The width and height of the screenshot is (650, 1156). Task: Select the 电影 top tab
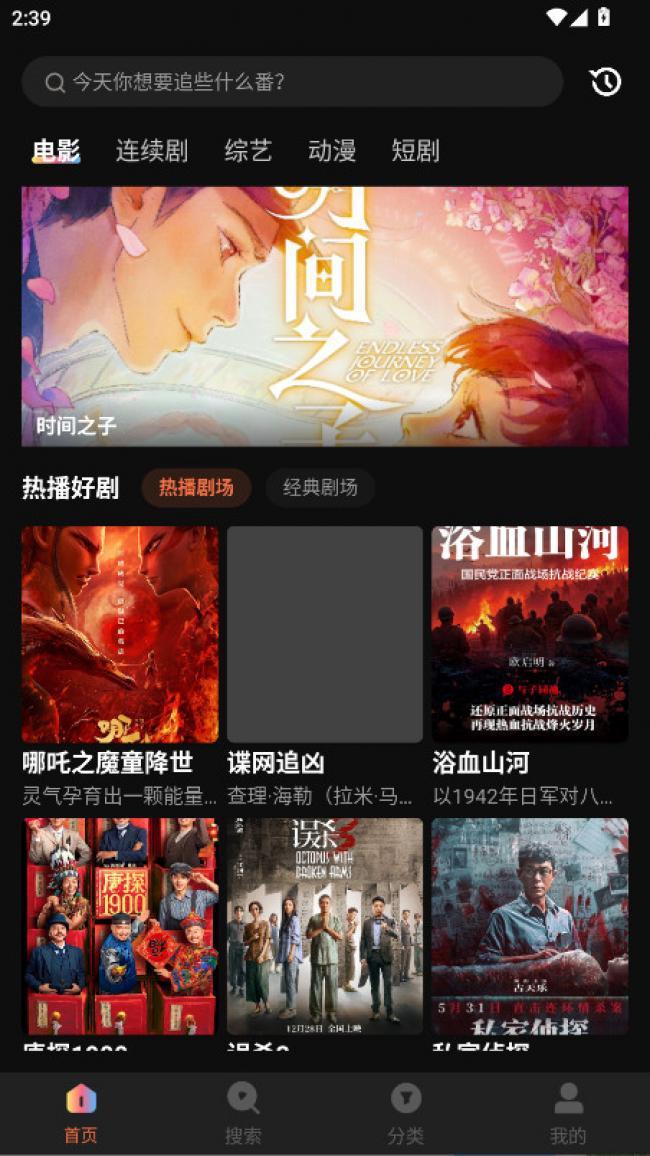tap(56, 151)
